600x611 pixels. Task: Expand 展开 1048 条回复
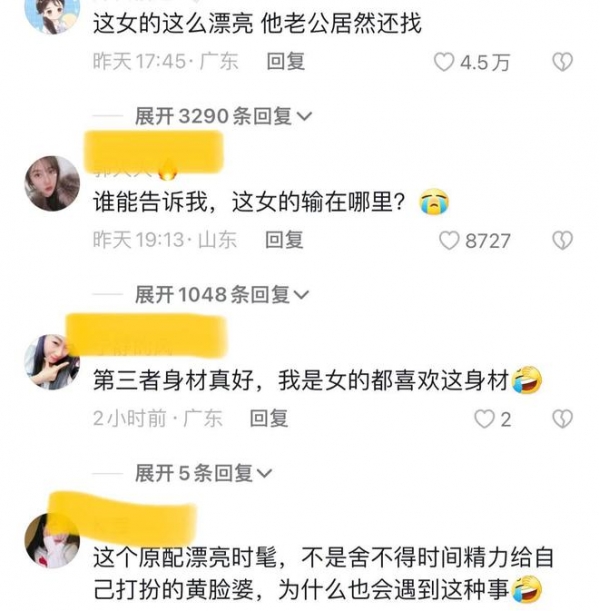pos(222,294)
